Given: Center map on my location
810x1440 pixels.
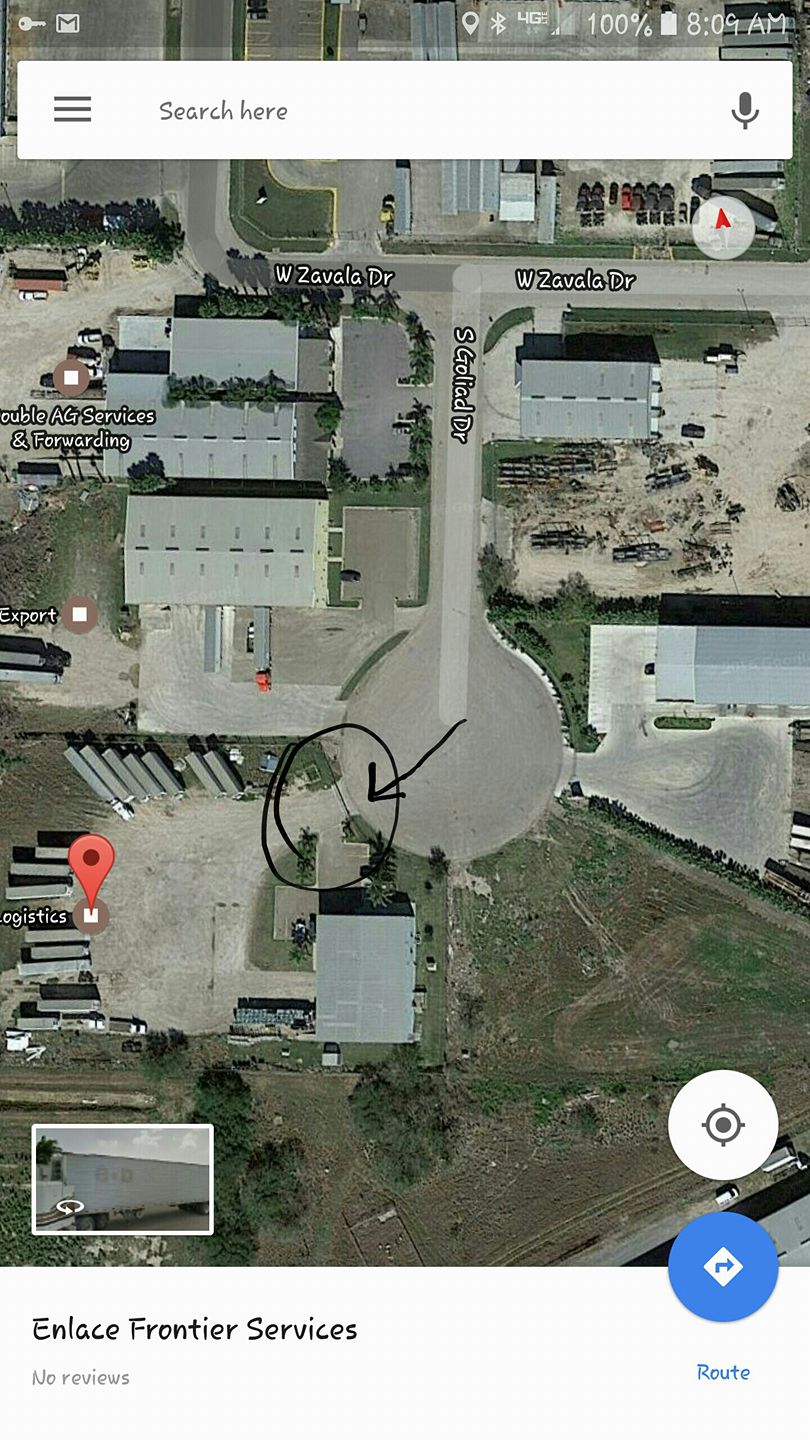Looking at the screenshot, I should coord(723,1125).
